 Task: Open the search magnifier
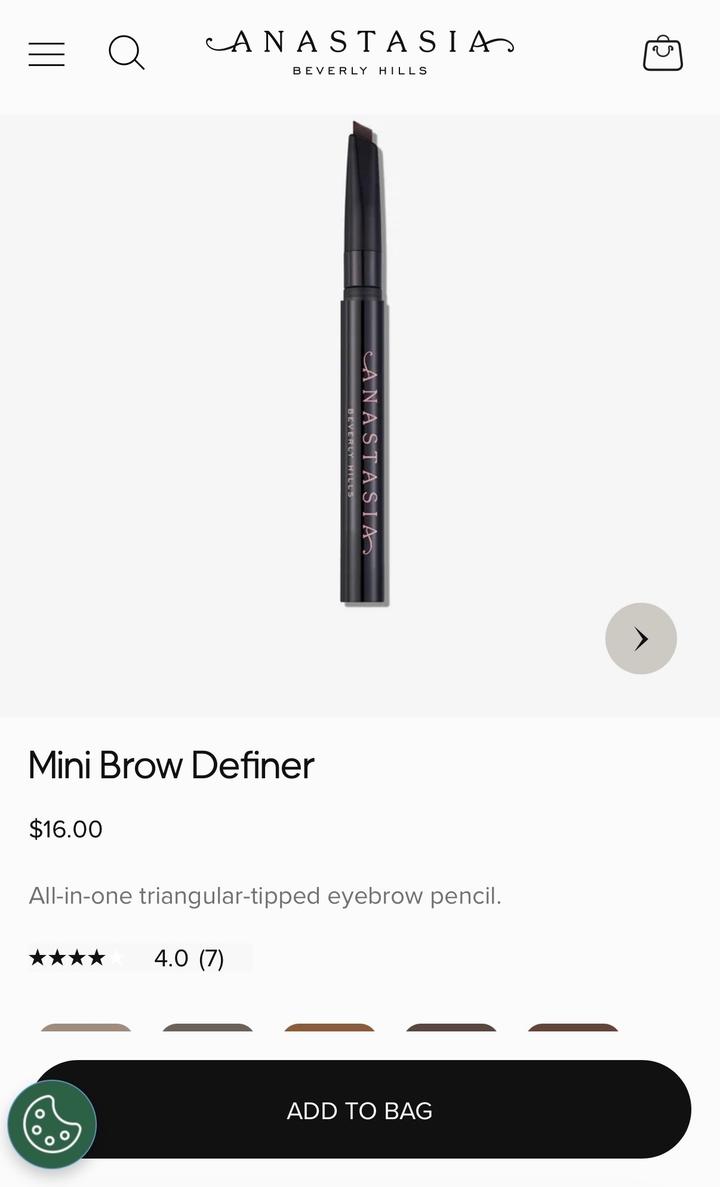(126, 53)
